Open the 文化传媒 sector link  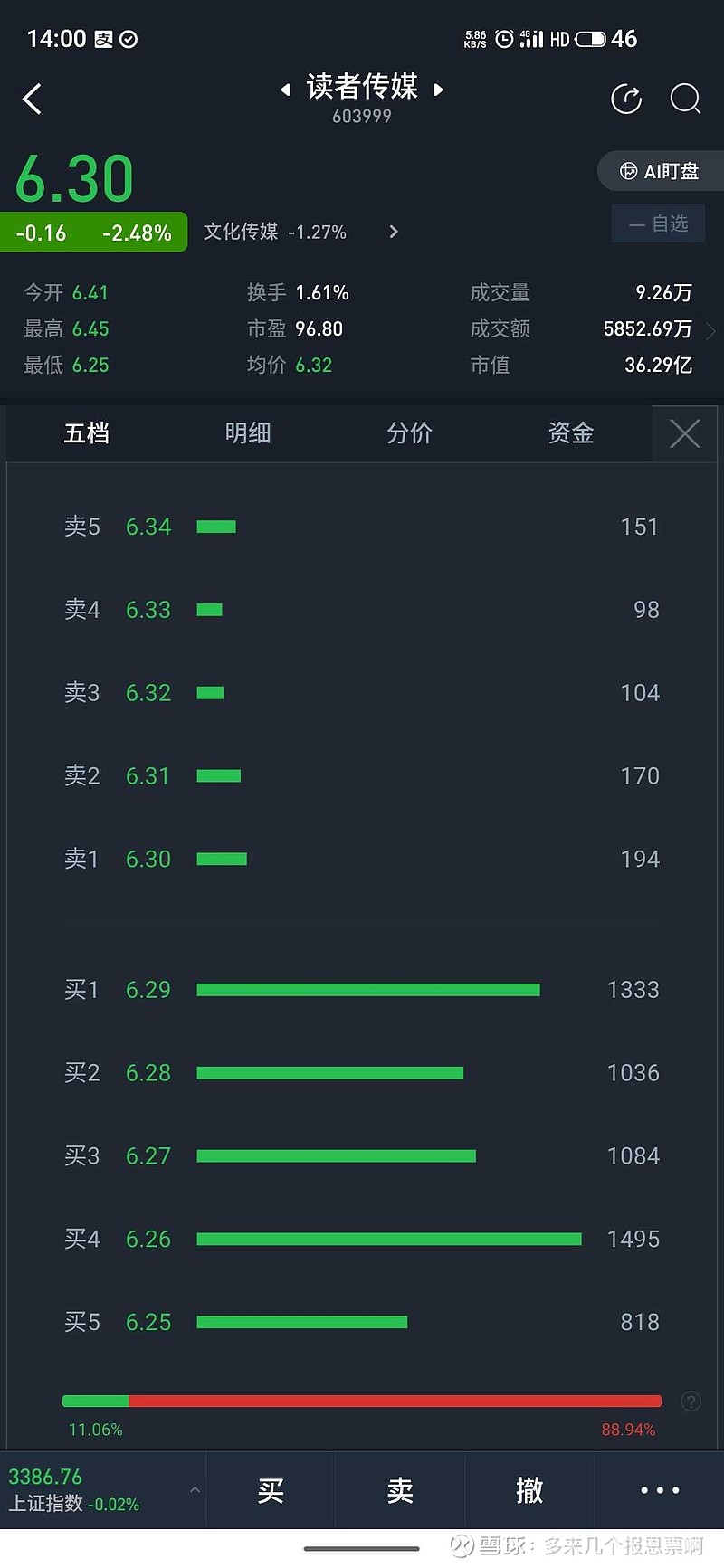click(275, 232)
